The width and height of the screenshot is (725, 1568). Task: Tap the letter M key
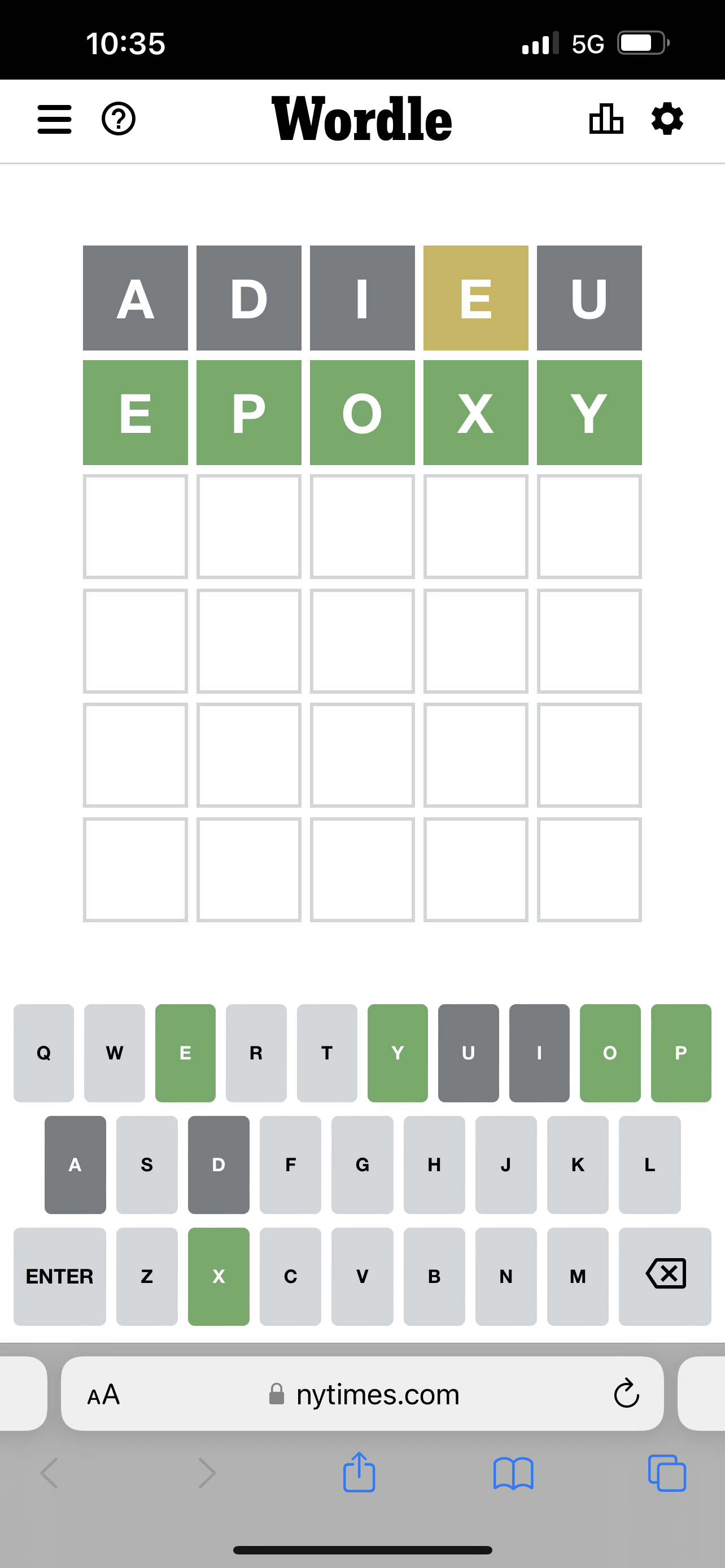[x=578, y=1276]
